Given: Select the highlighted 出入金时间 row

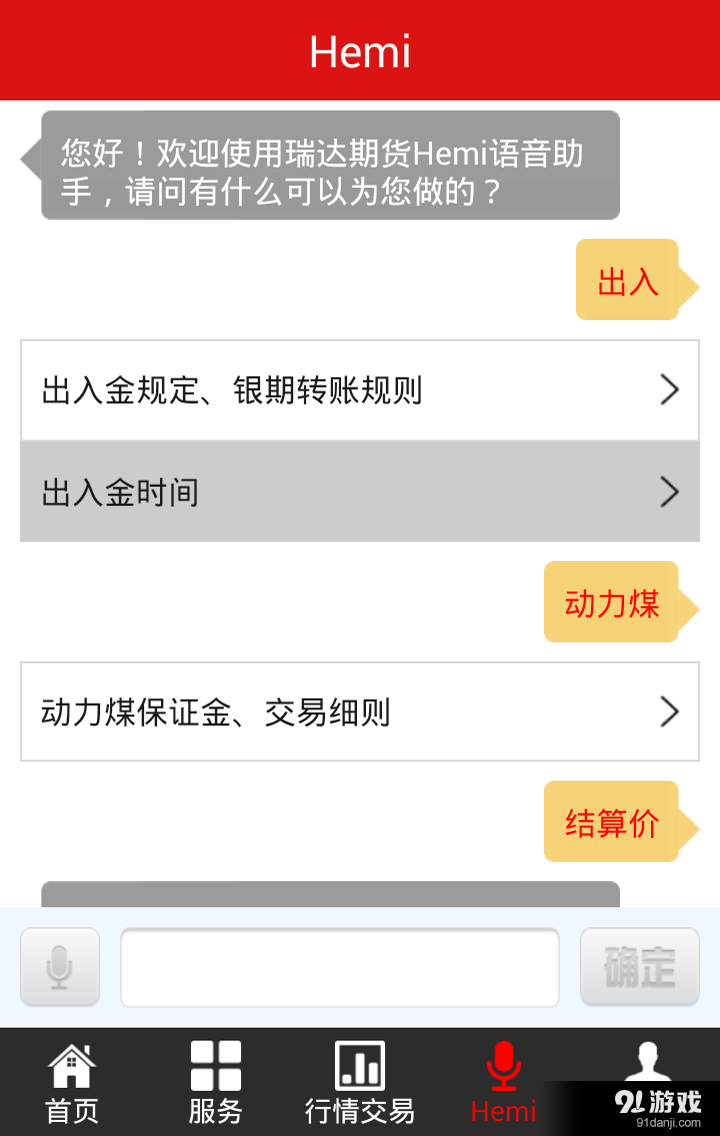Looking at the screenshot, I should pyautogui.click(x=360, y=491).
